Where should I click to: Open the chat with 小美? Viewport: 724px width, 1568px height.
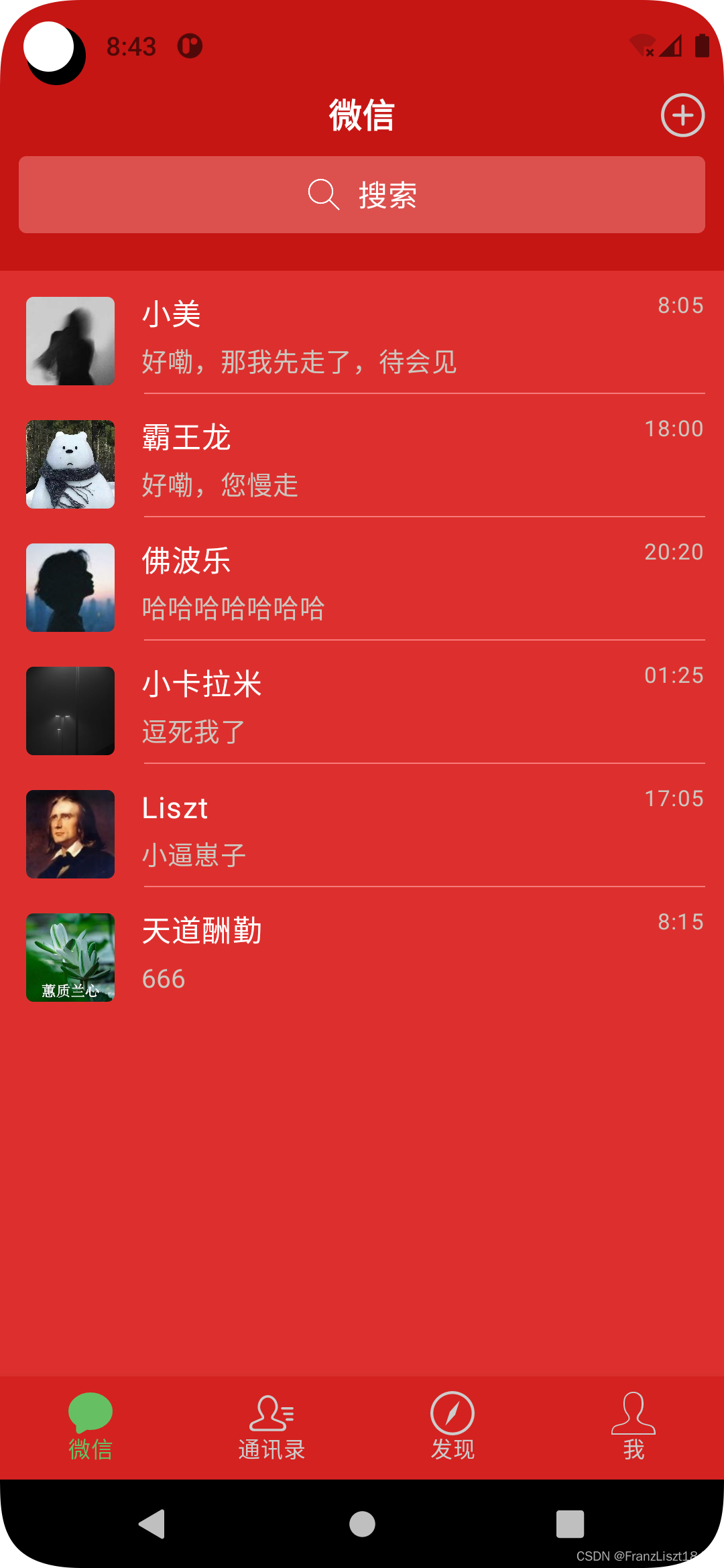click(362, 340)
